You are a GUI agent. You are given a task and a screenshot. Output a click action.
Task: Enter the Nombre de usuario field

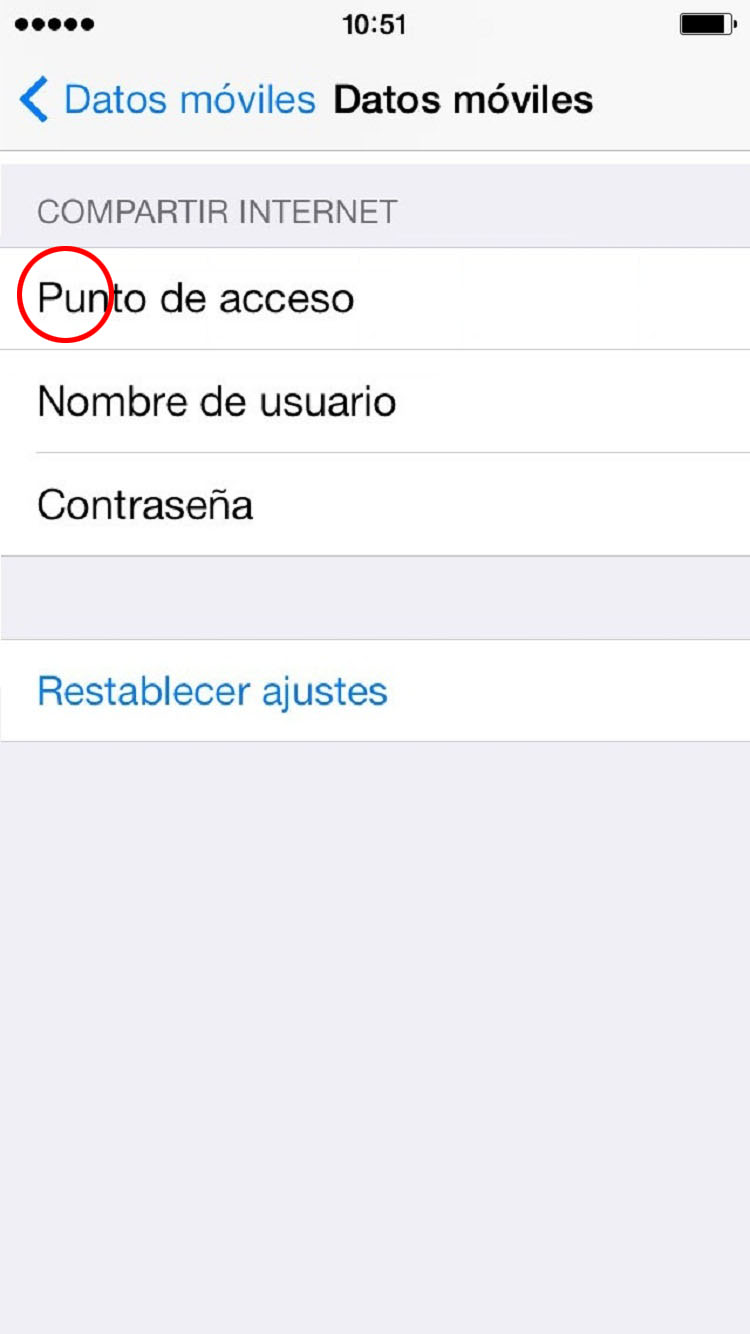(x=375, y=401)
